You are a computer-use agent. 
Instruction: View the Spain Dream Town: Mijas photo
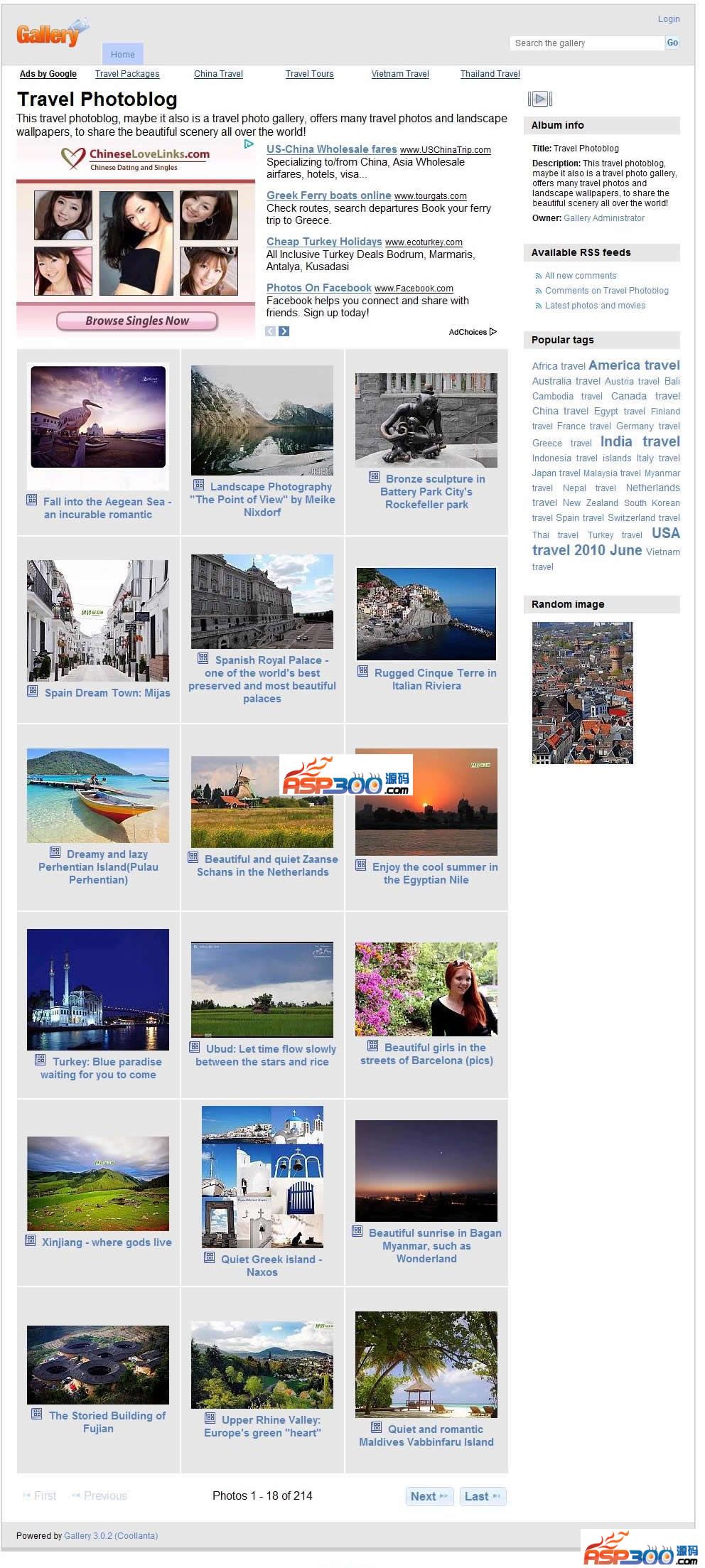tap(98, 621)
